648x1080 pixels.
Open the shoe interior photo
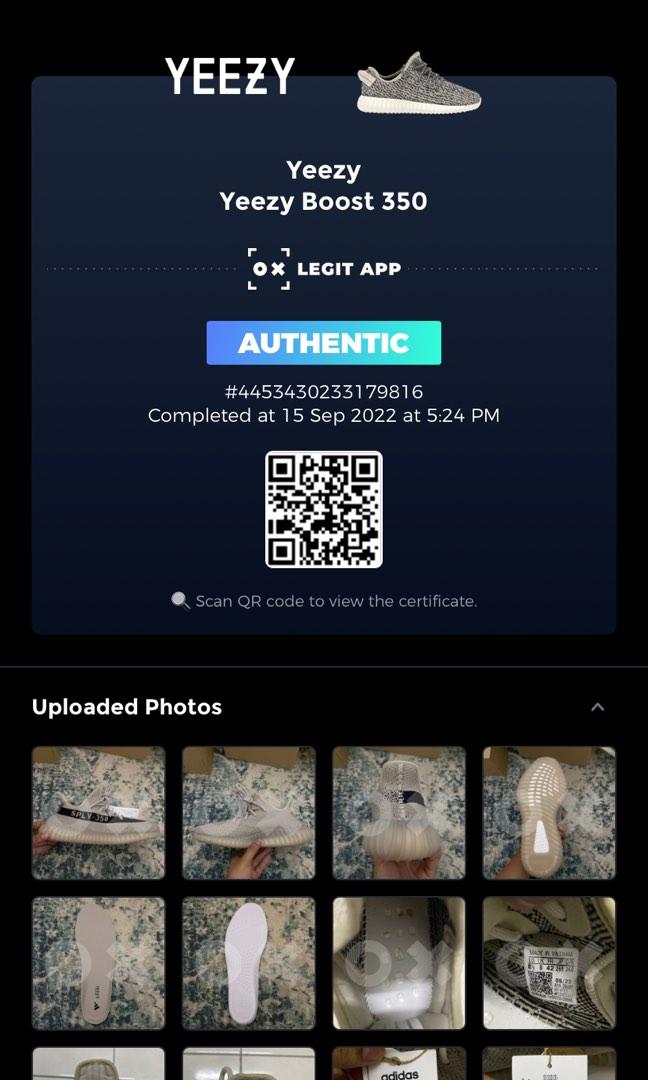399,963
